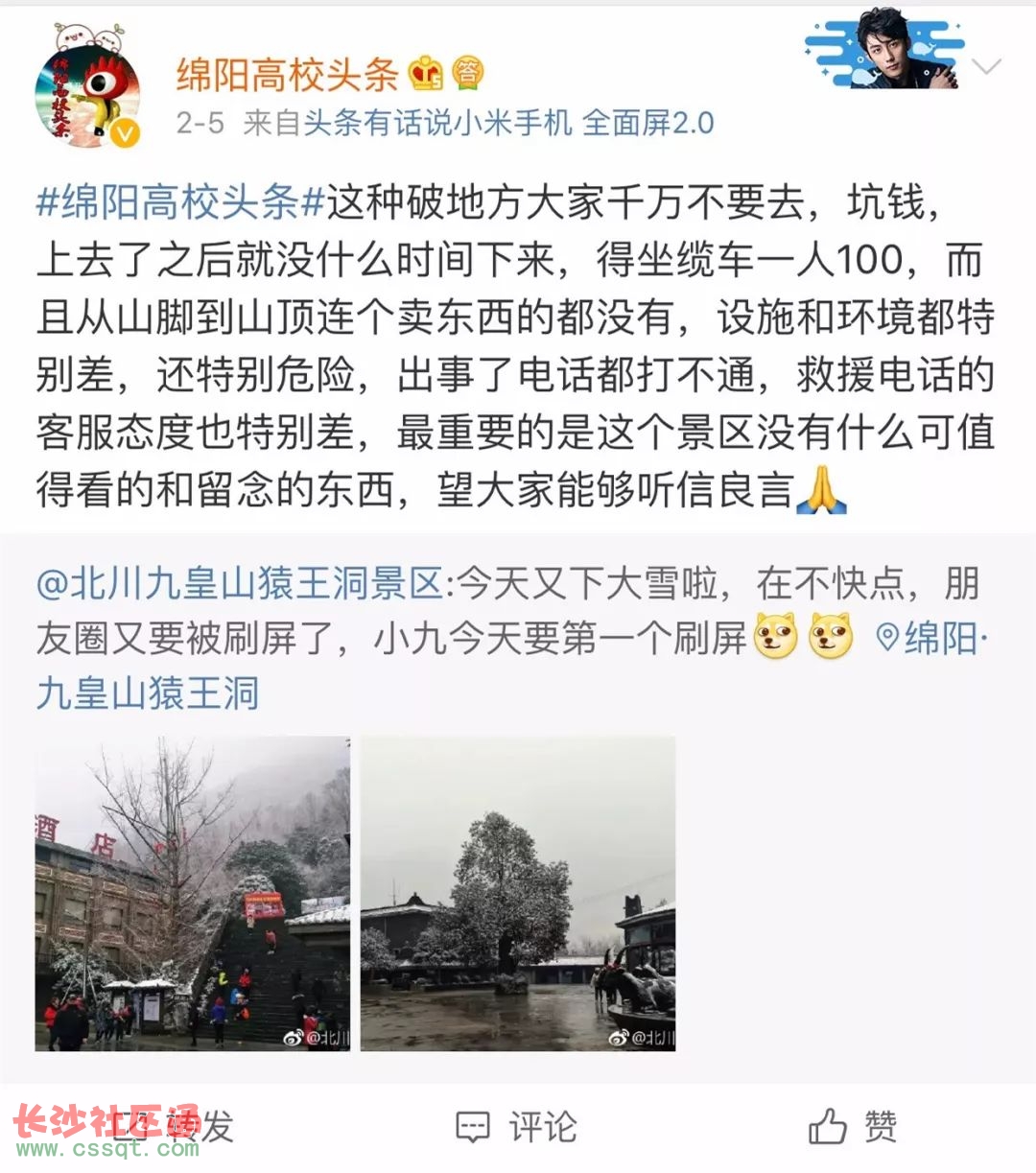1036x1173 pixels.
Task: Open comments with 评论 button
Action: (x=518, y=1128)
